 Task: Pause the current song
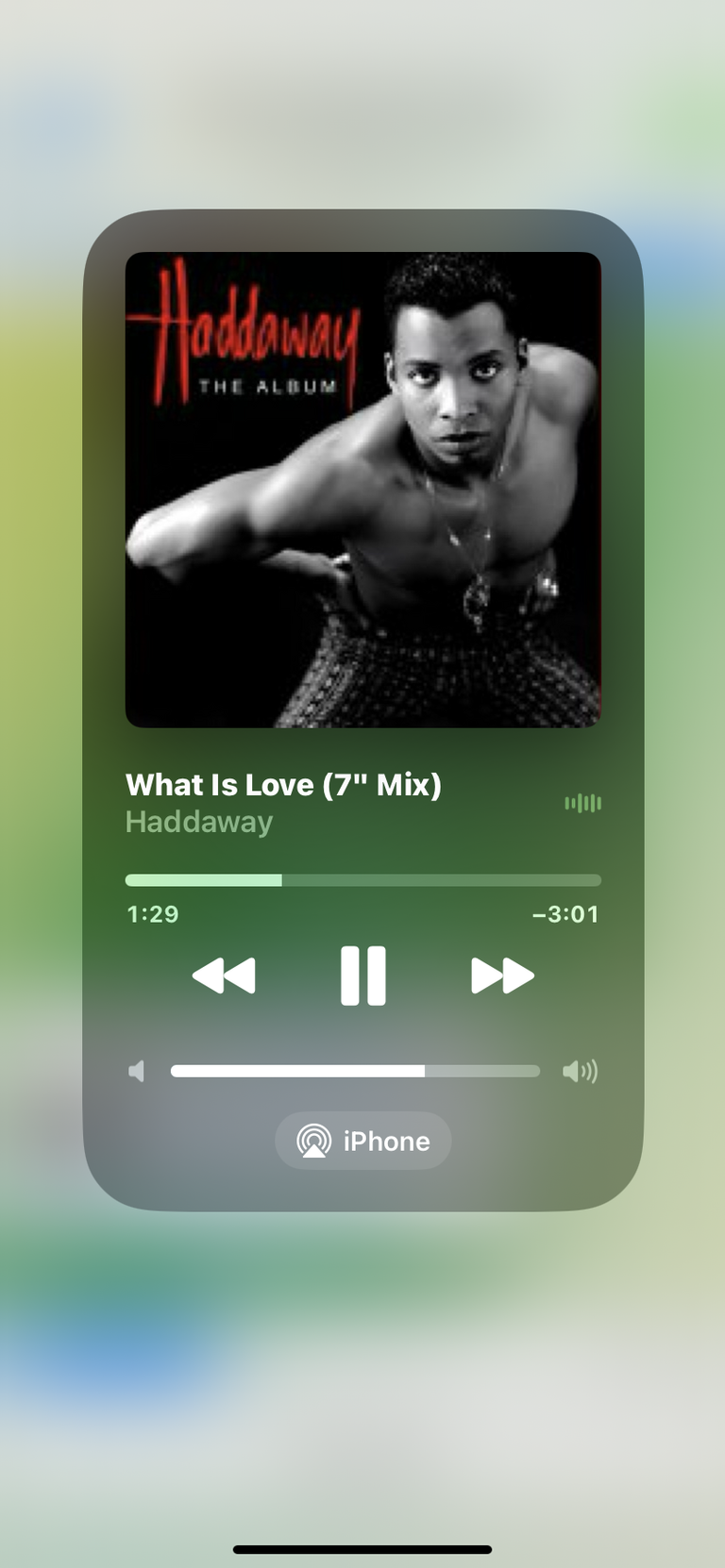coord(362,976)
